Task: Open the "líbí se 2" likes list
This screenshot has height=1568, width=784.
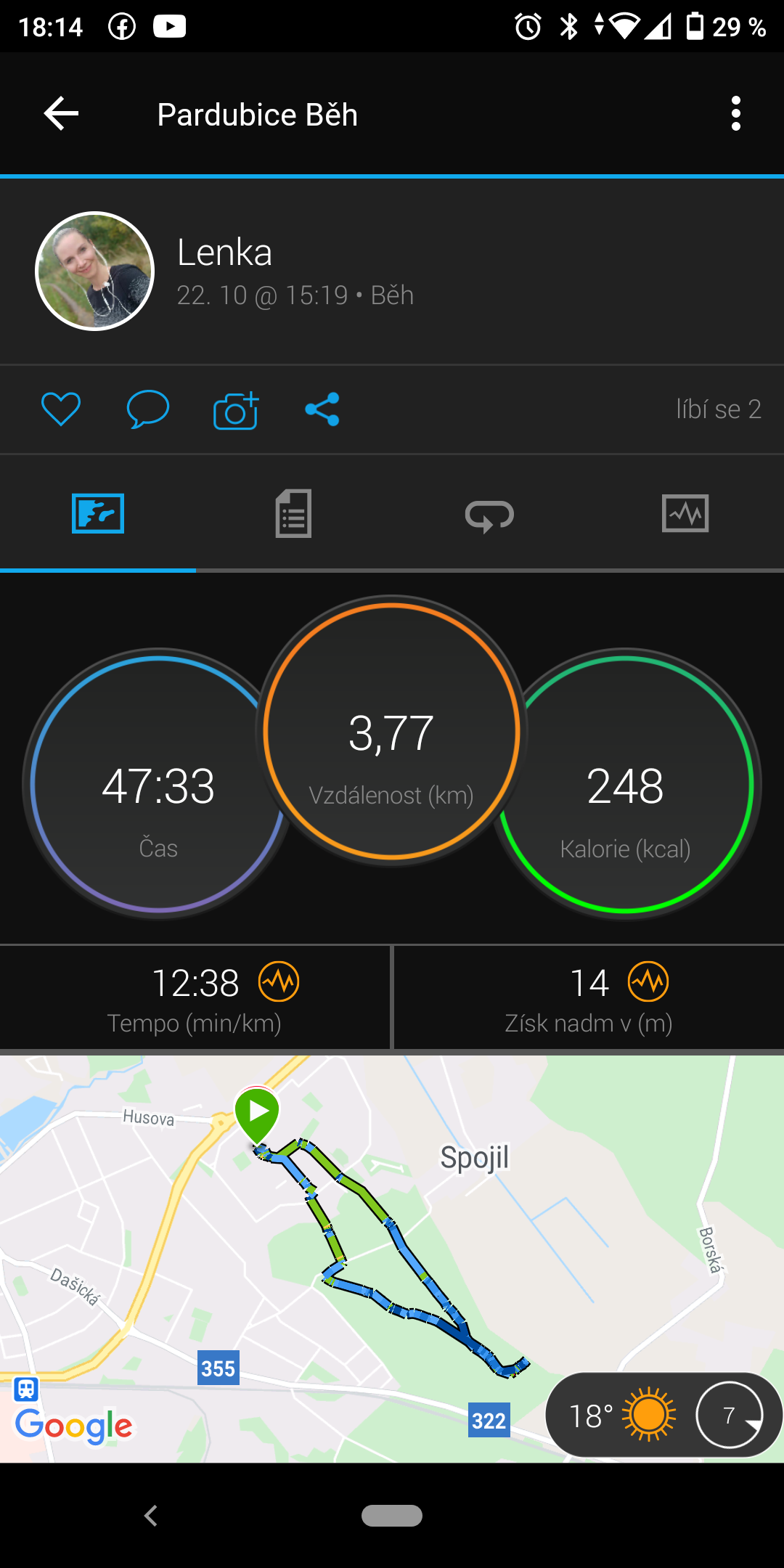Action: click(x=719, y=409)
